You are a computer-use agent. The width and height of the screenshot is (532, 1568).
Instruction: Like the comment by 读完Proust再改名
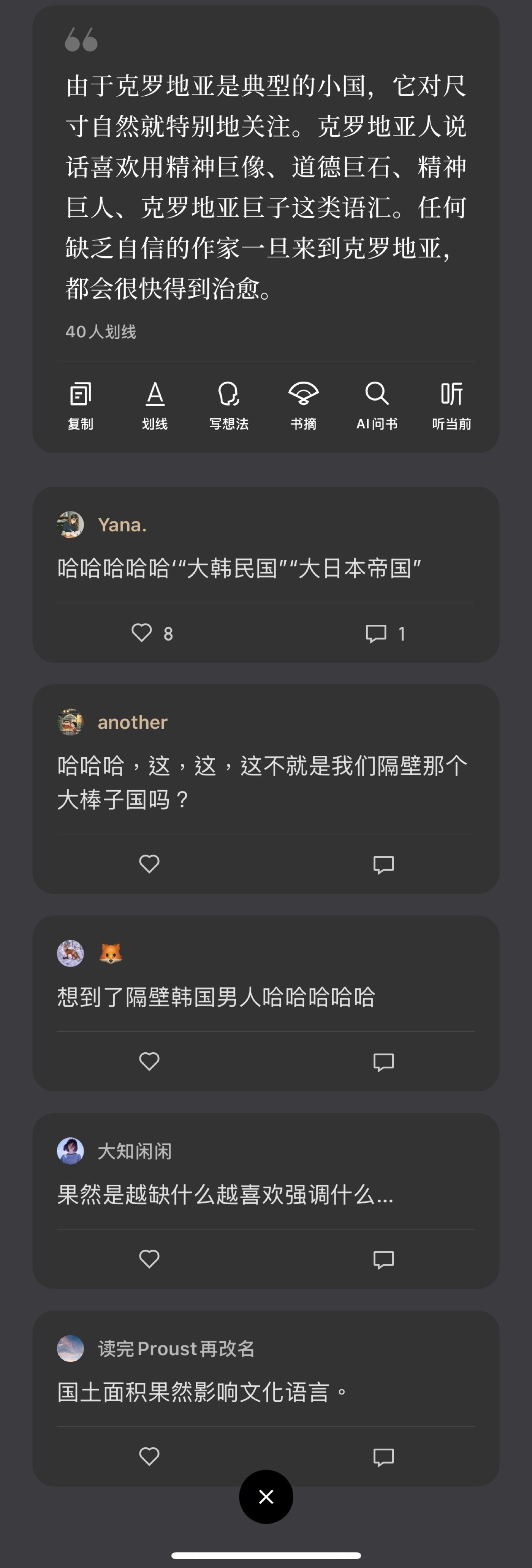pyautogui.click(x=149, y=1456)
